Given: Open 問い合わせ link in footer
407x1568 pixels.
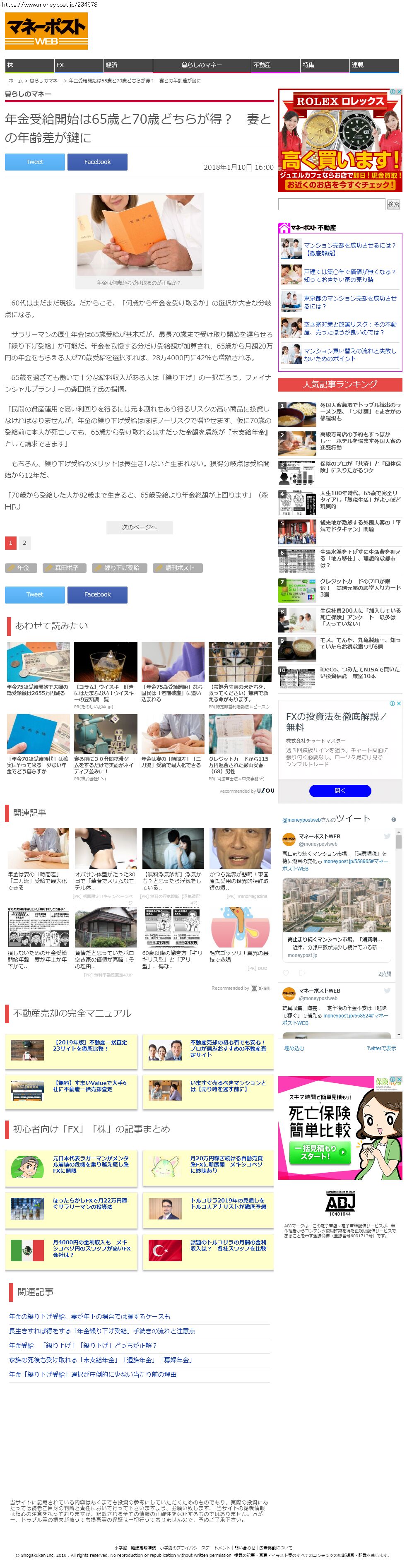Looking at the screenshot, I should point(245,1548).
